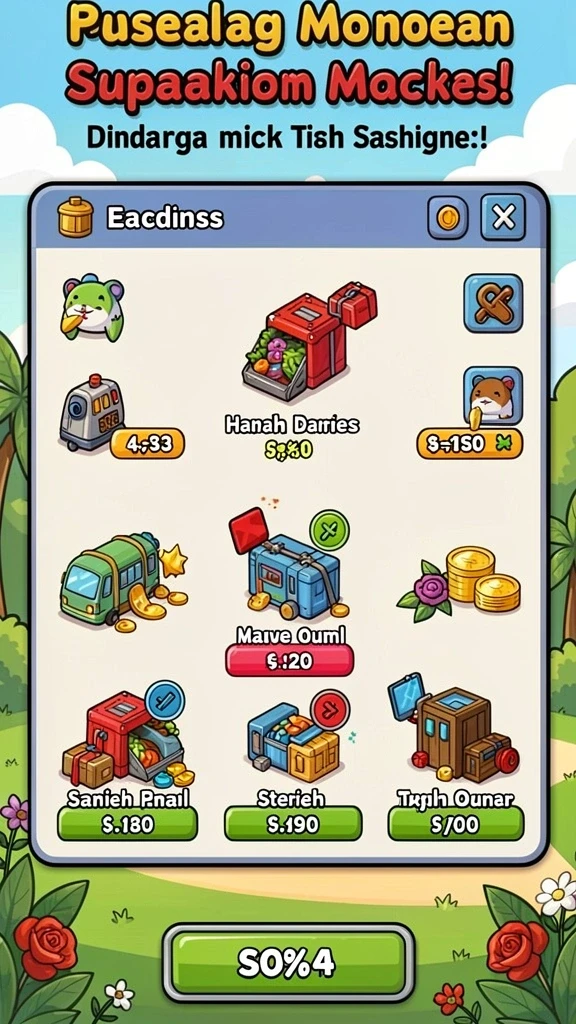This screenshot has width=576, height=1024.
Task: Tap the hamster portrait icon
Action: 493,396
